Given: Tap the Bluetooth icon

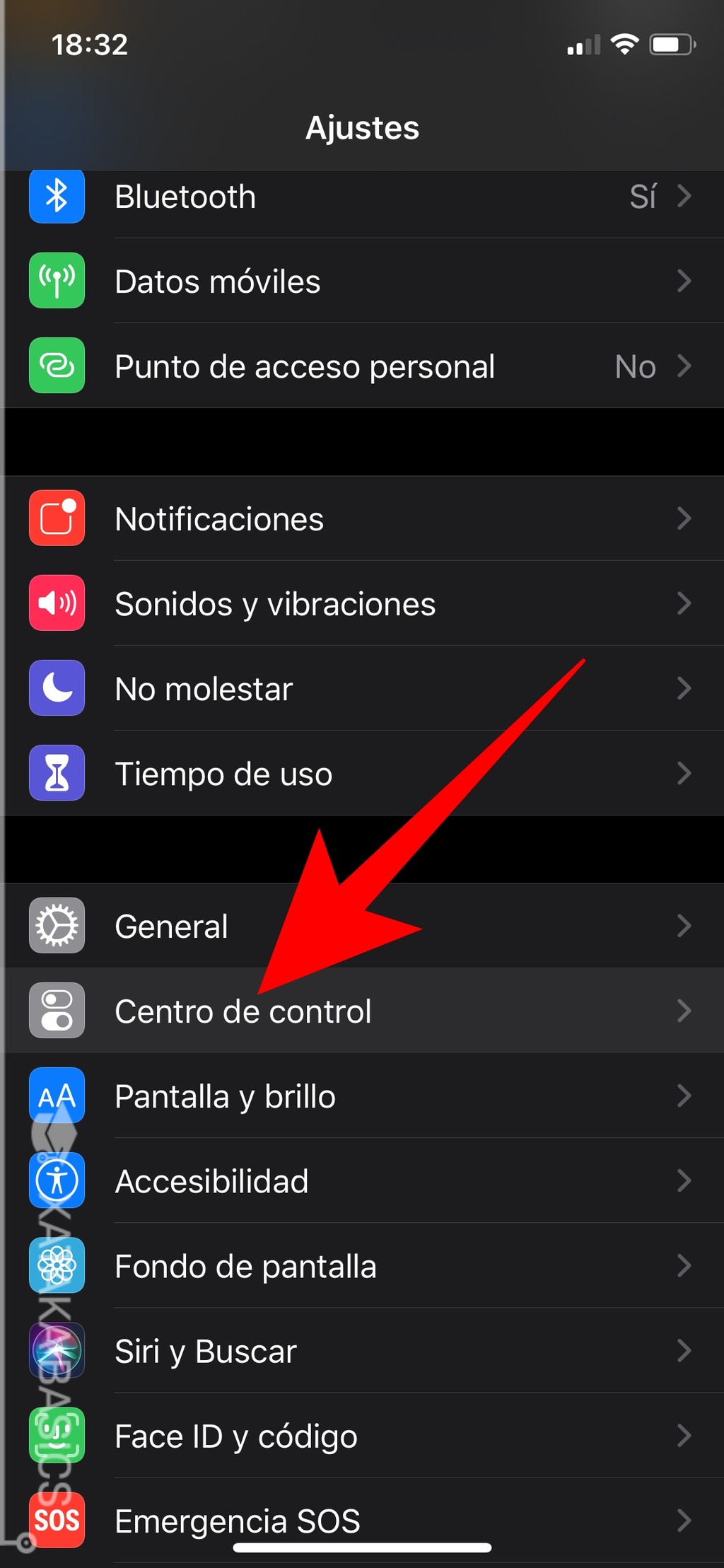Looking at the screenshot, I should pos(57,197).
